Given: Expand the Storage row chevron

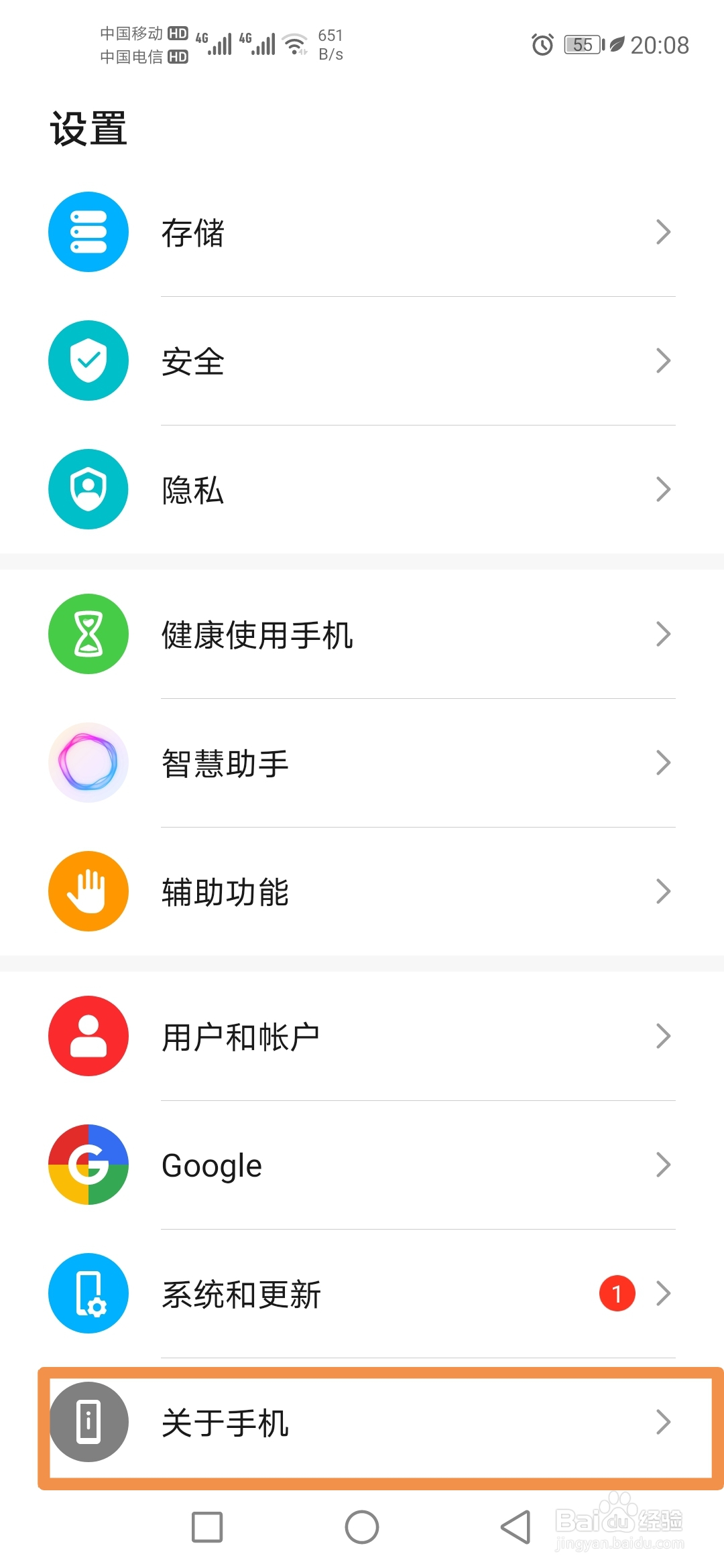Looking at the screenshot, I should (x=663, y=231).
